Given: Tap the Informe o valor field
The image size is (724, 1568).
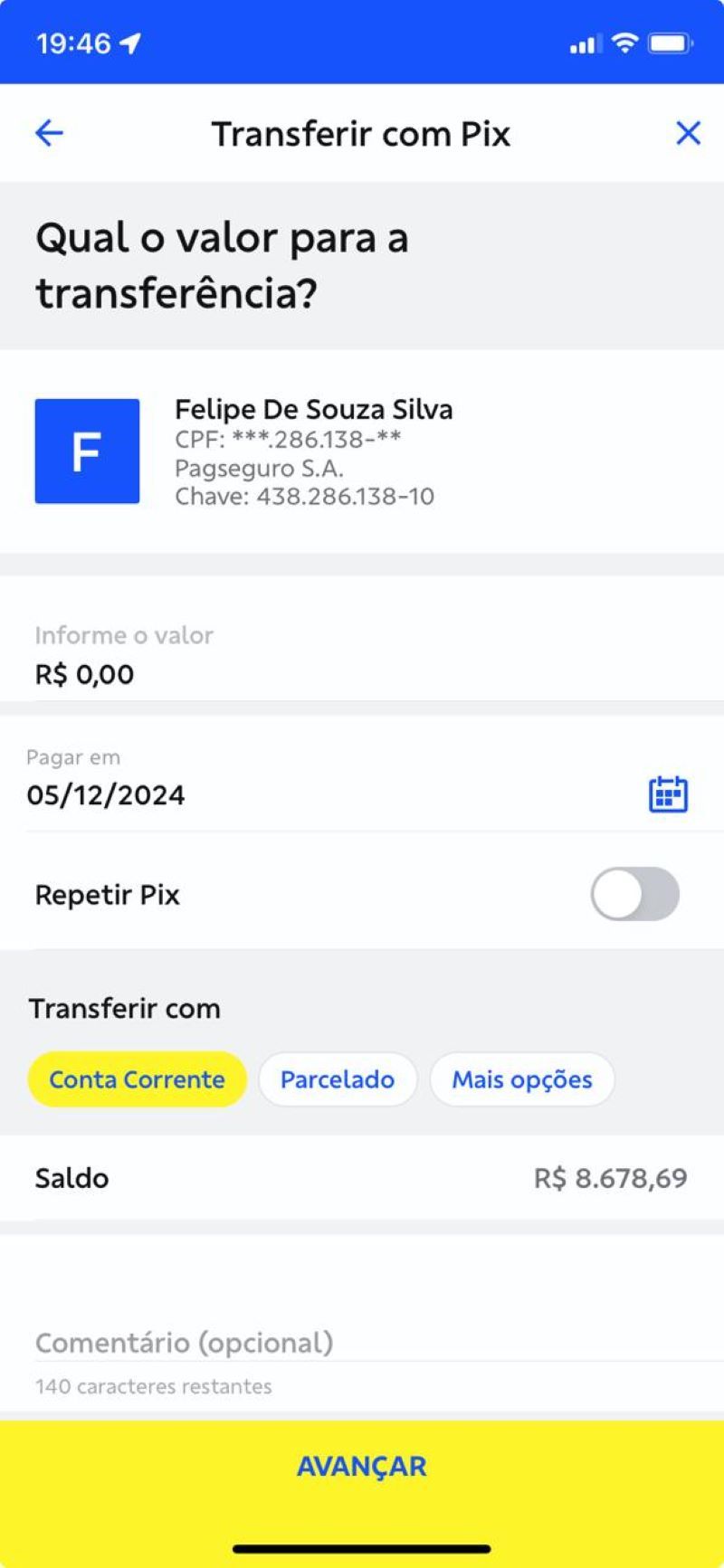Looking at the screenshot, I should click(362, 656).
